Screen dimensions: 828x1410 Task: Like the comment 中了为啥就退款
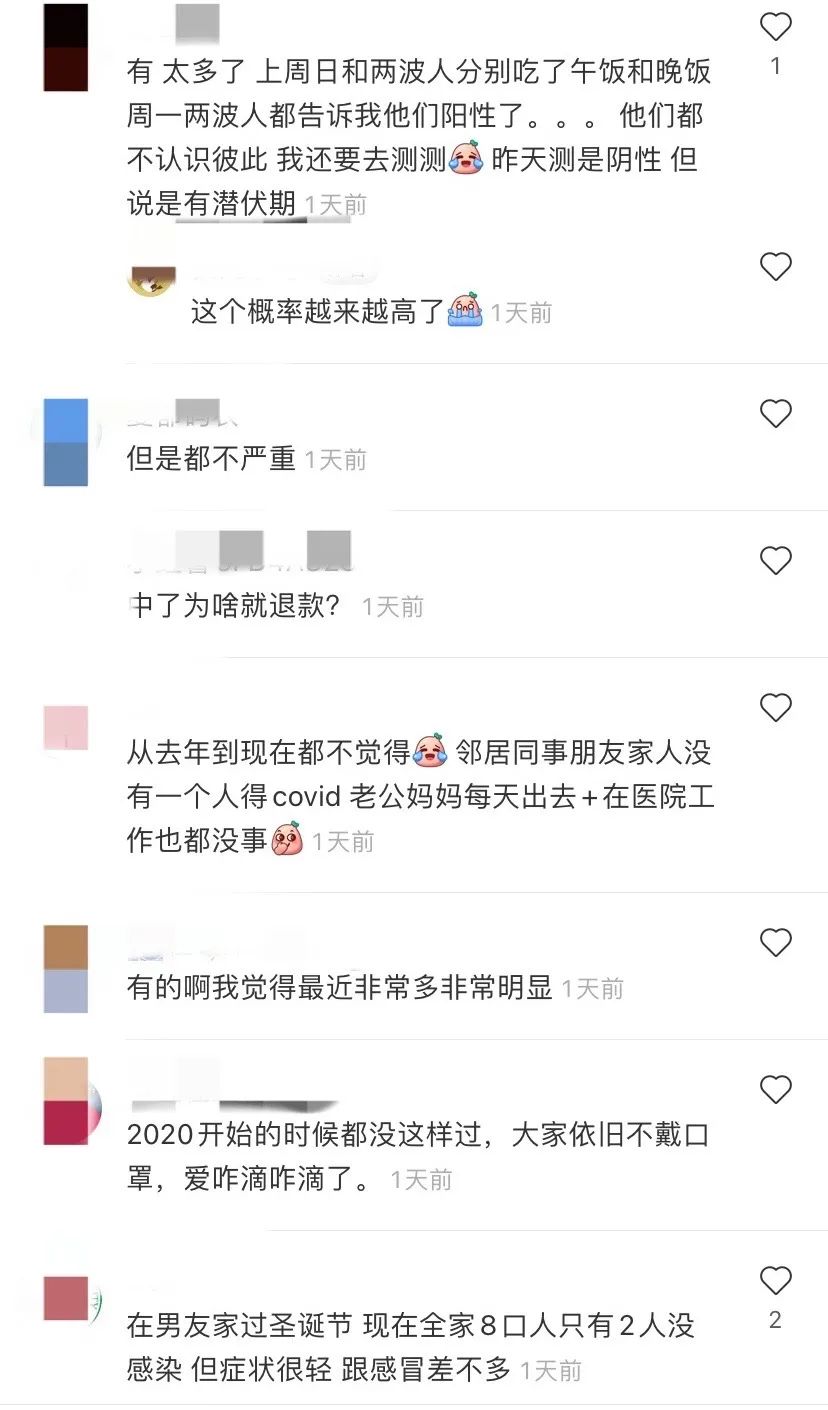(776, 561)
